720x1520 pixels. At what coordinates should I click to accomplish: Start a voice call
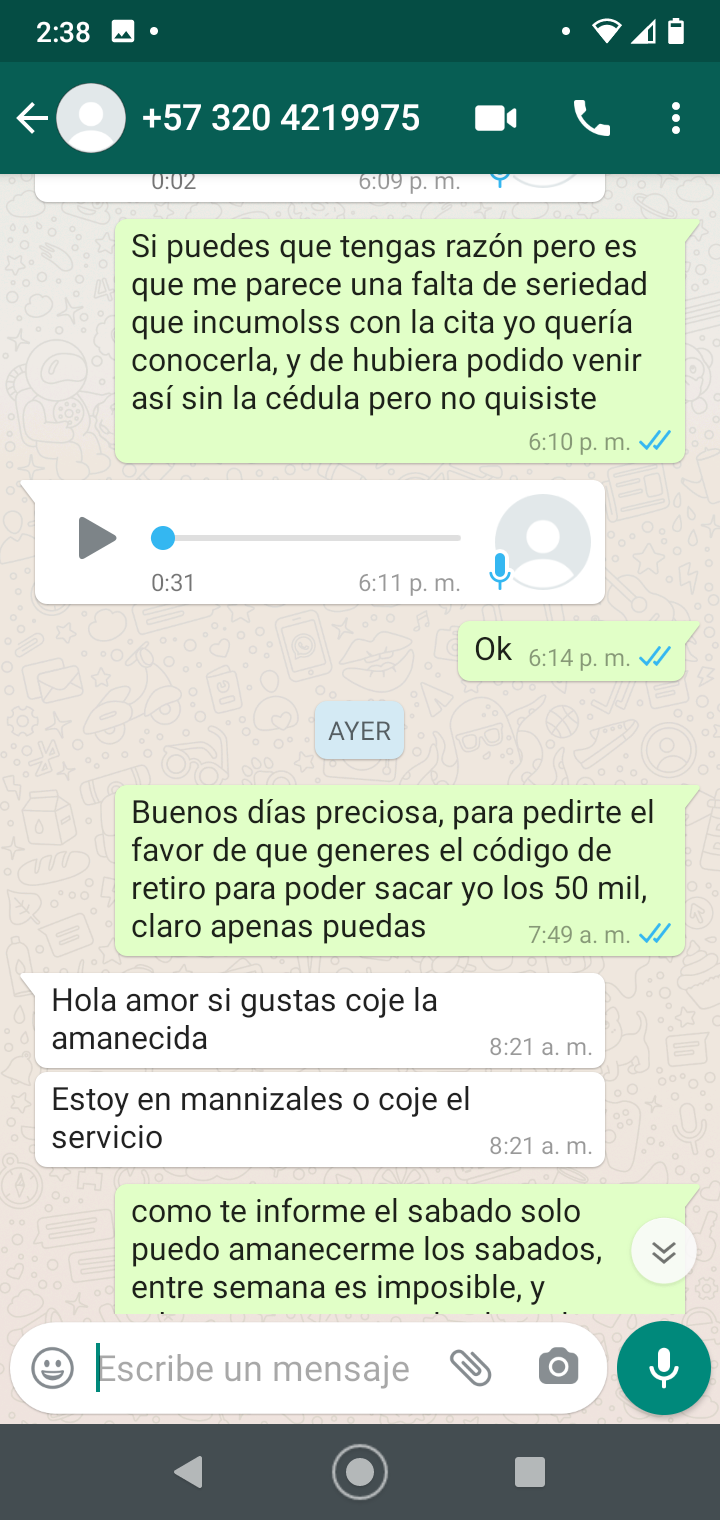point(591,119)
